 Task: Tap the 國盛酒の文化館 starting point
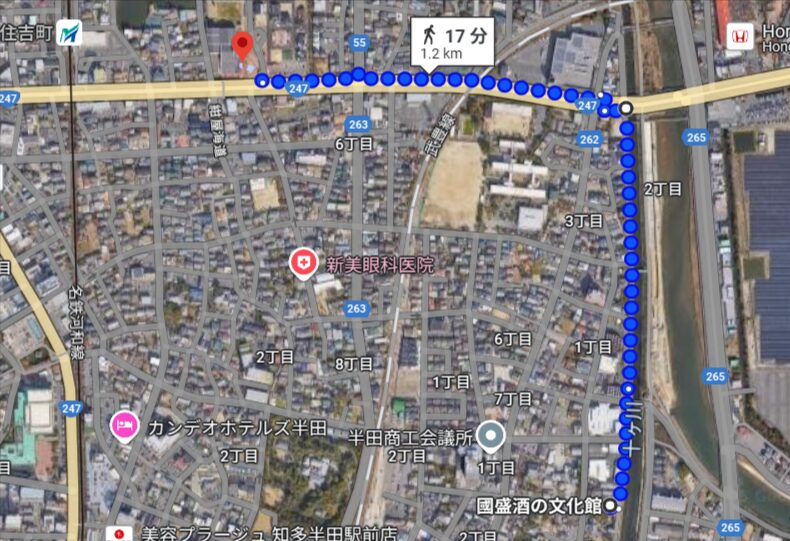point(612,506)
